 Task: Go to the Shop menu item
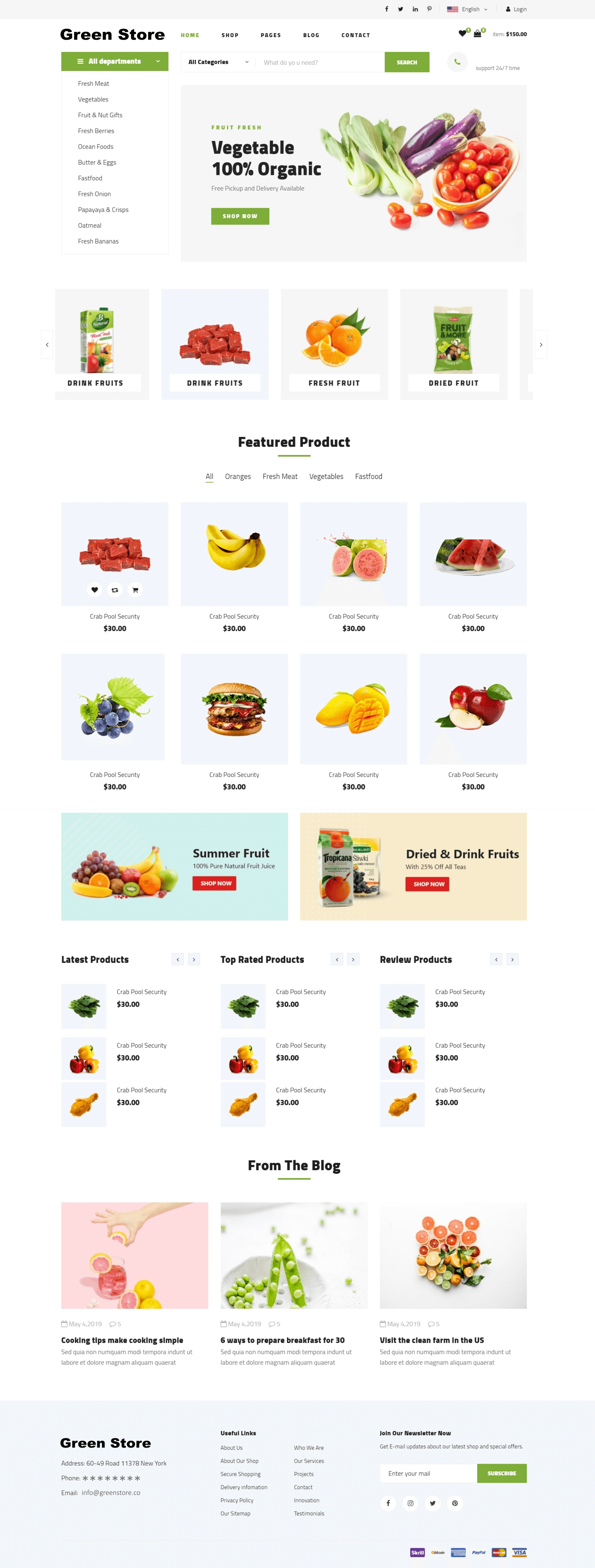click(x=230, y=35)
